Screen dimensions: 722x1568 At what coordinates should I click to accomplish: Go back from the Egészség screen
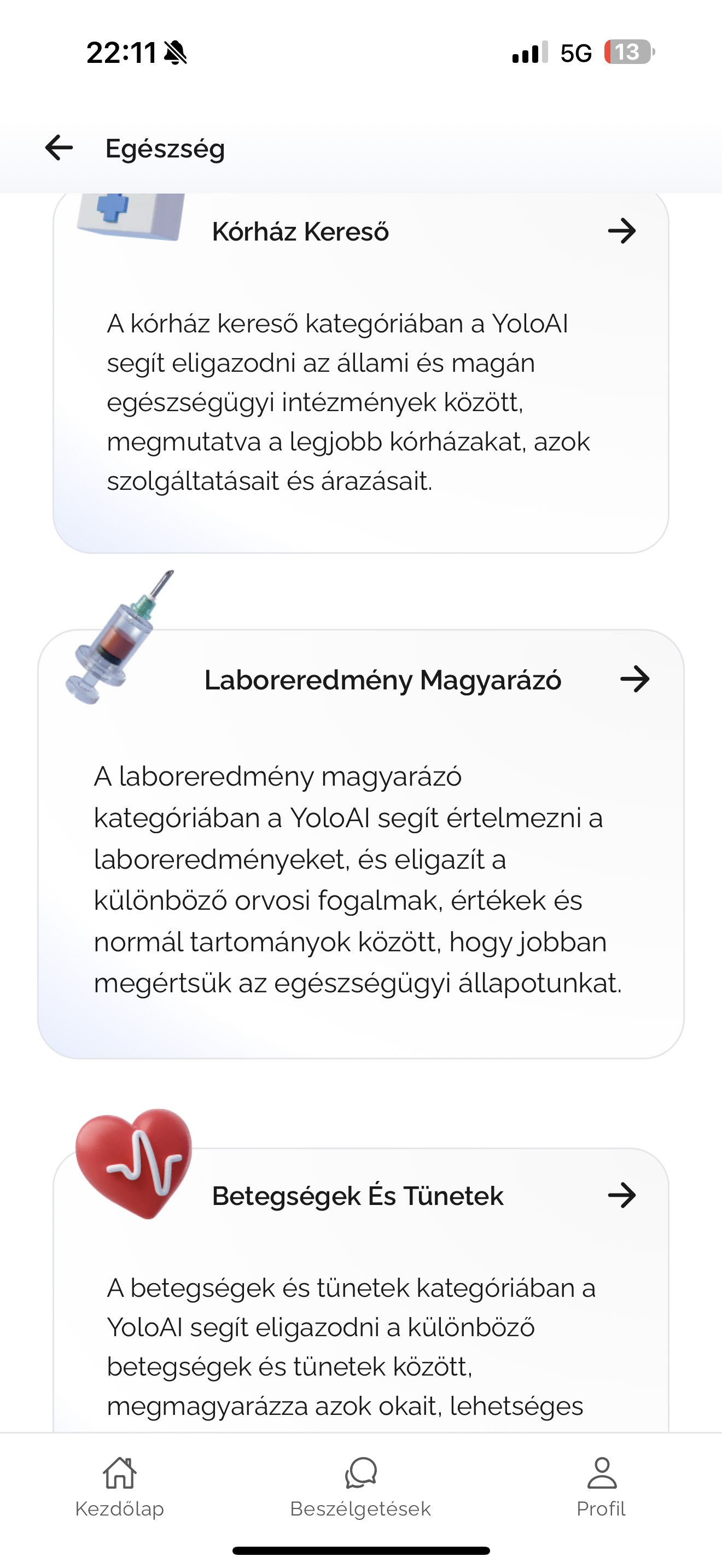click(x=59, y=148)
